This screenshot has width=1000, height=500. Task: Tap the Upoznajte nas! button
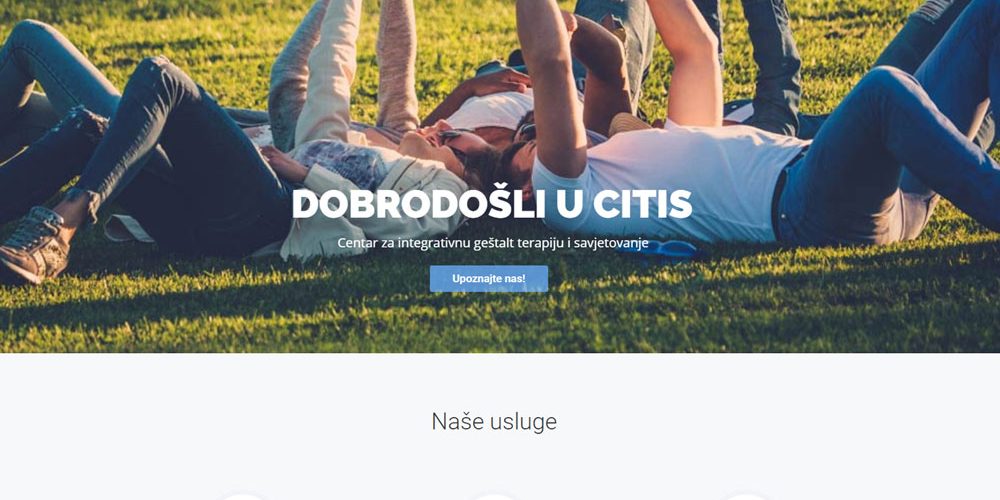click(x=489, y=278)
